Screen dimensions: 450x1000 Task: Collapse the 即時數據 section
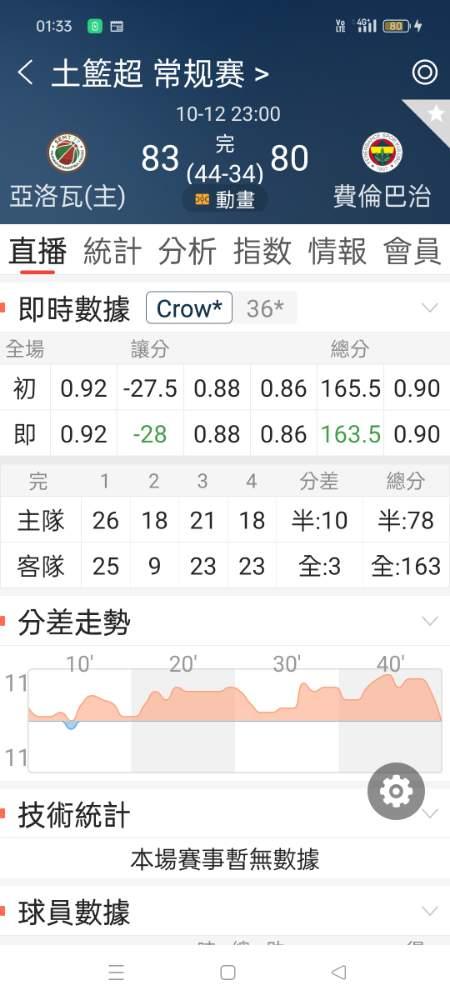coord(430,308)
